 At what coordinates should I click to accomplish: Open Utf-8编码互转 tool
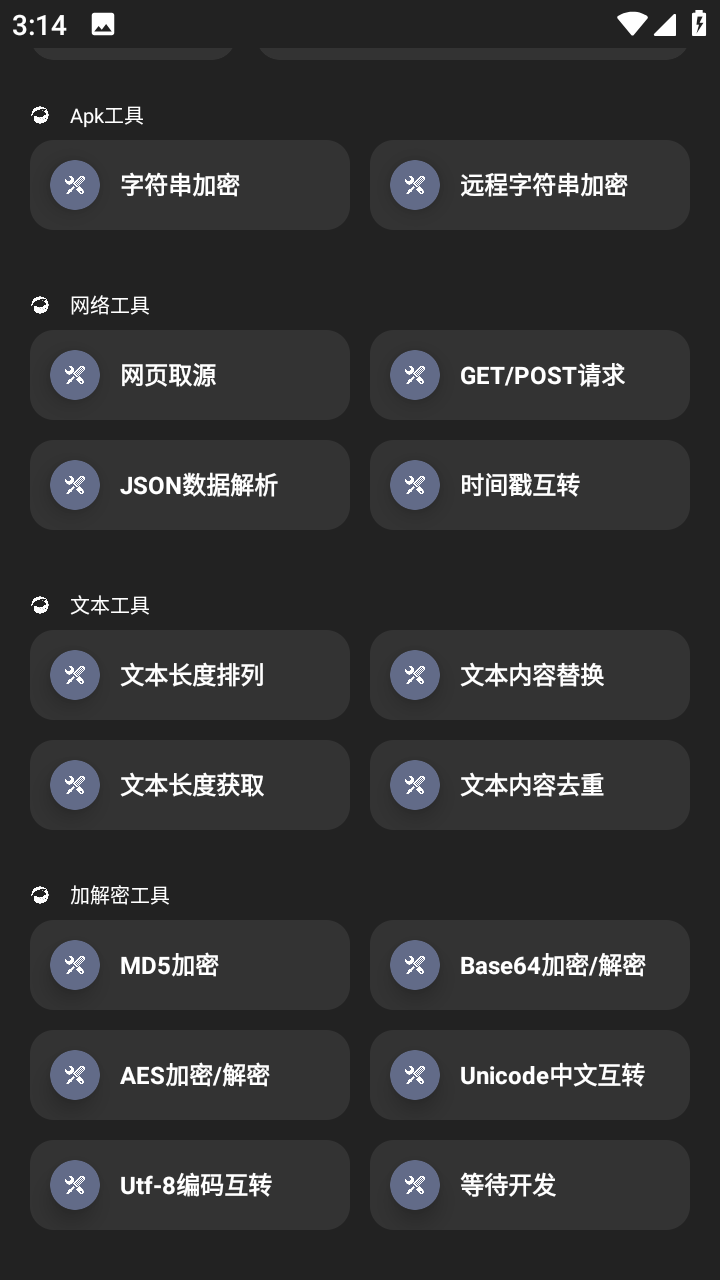pyautogui.click(x=190, y=1185)
